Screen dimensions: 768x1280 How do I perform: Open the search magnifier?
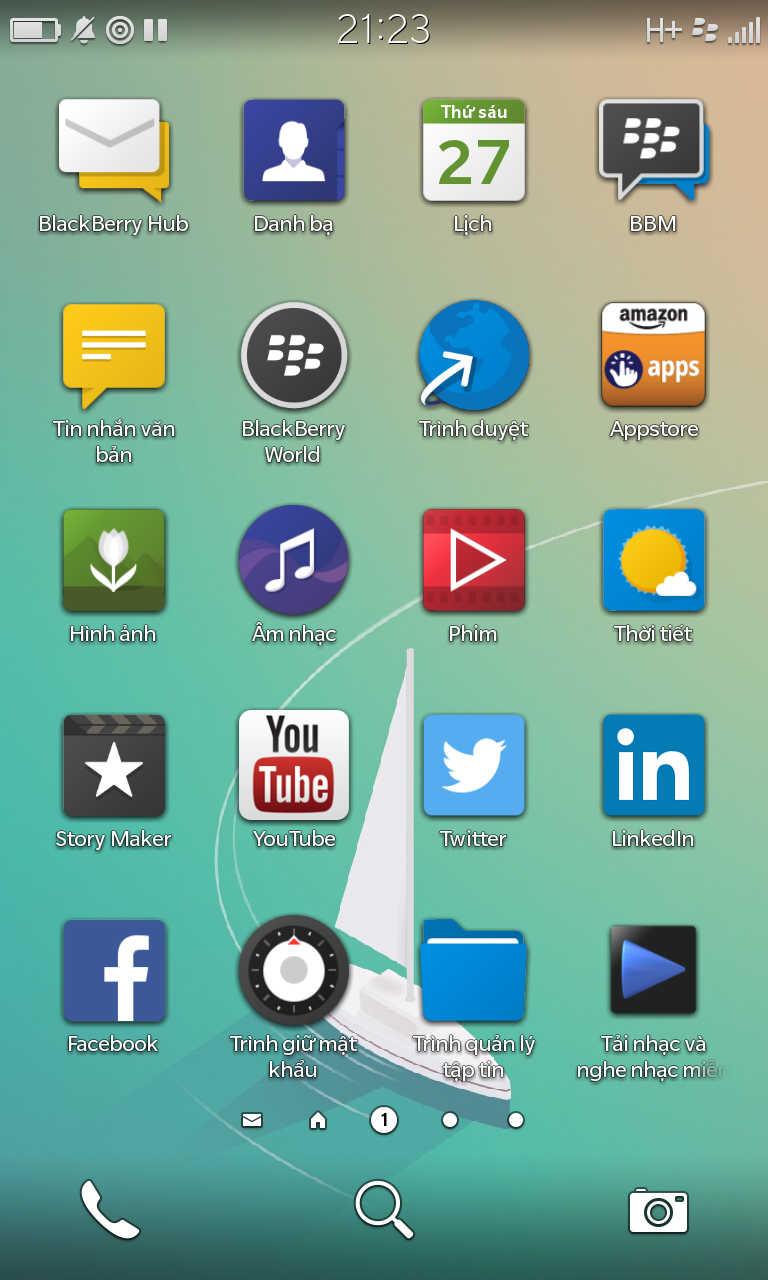pyautogui.click(x=384, y=1209)
